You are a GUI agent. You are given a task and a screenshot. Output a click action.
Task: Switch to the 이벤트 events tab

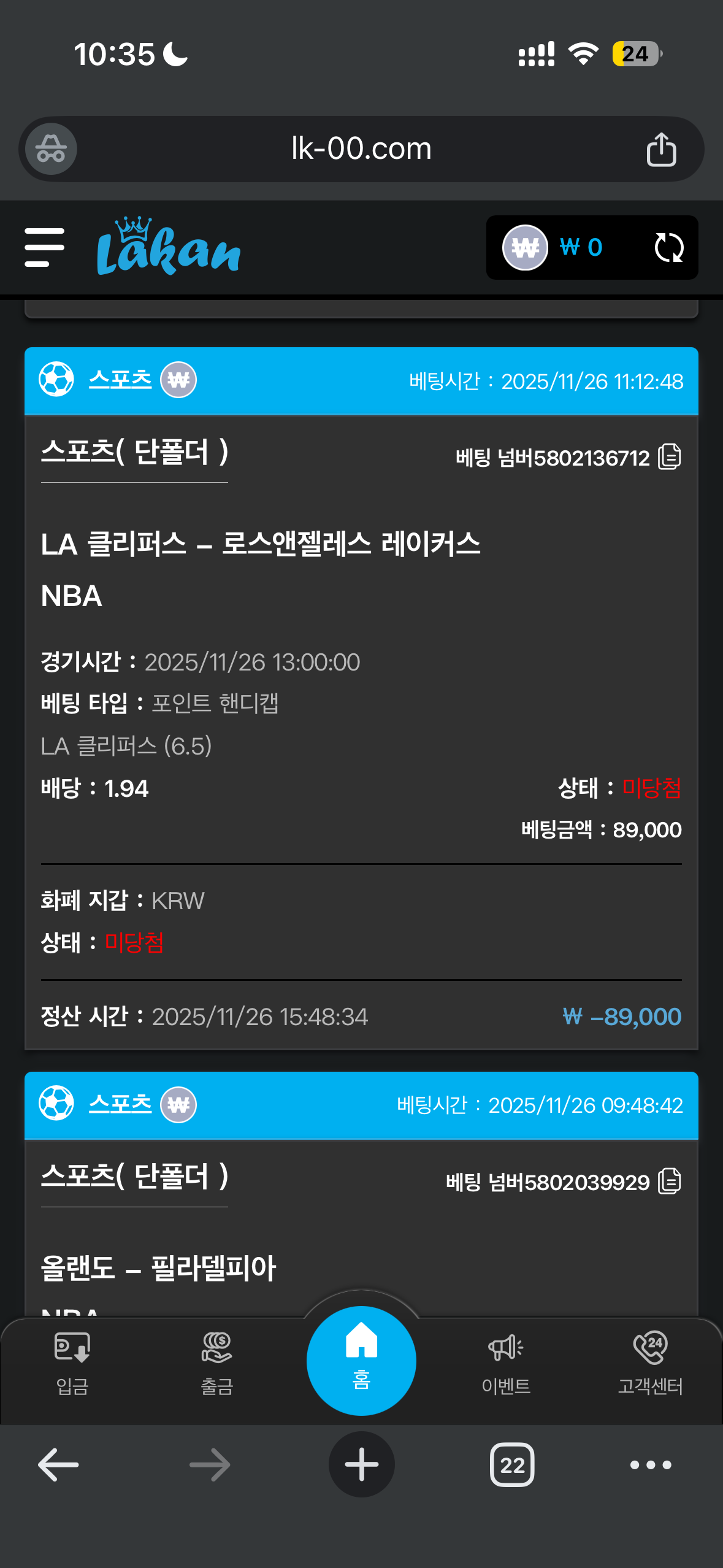coord(506,1360)
